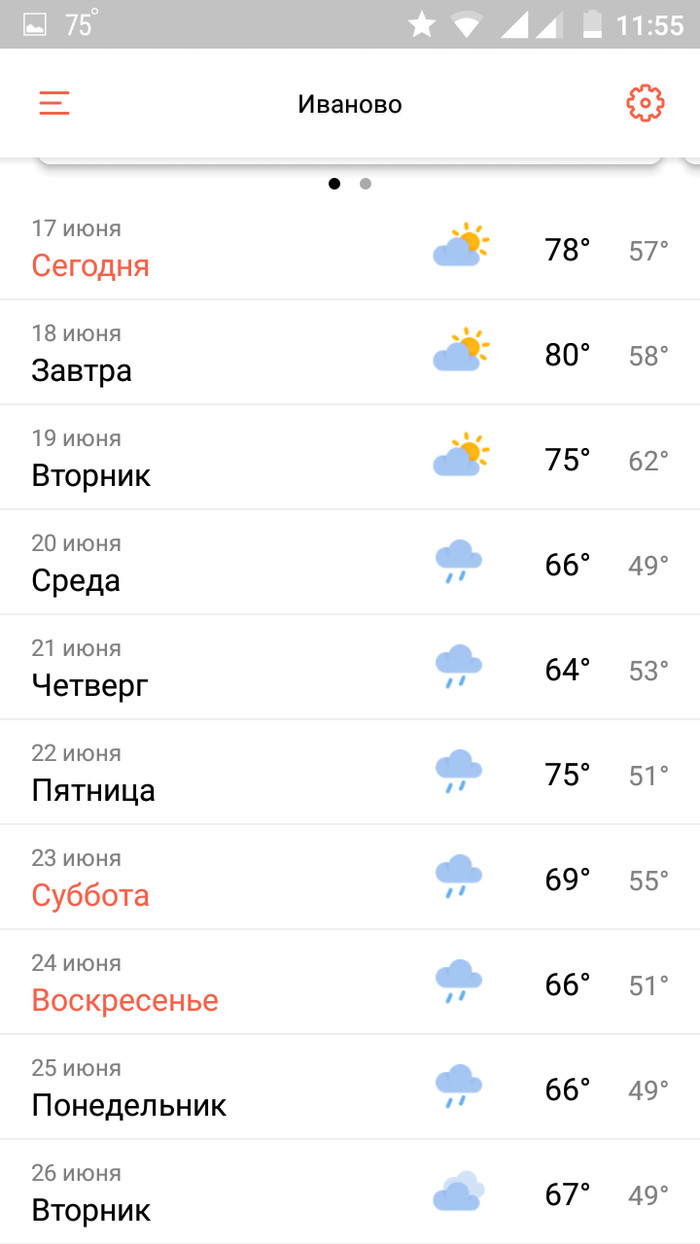Open the Среда 20 июня forecast
The width and height of the screenshot is (700, 1244).
point(350,564)
